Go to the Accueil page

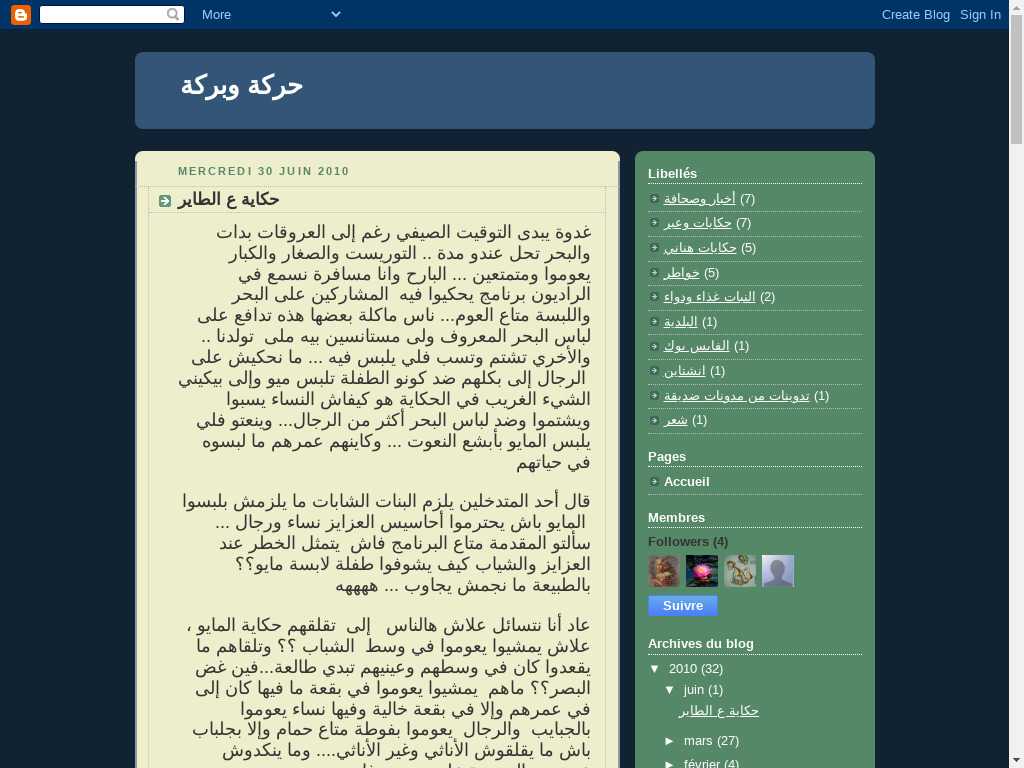(686, 482)
